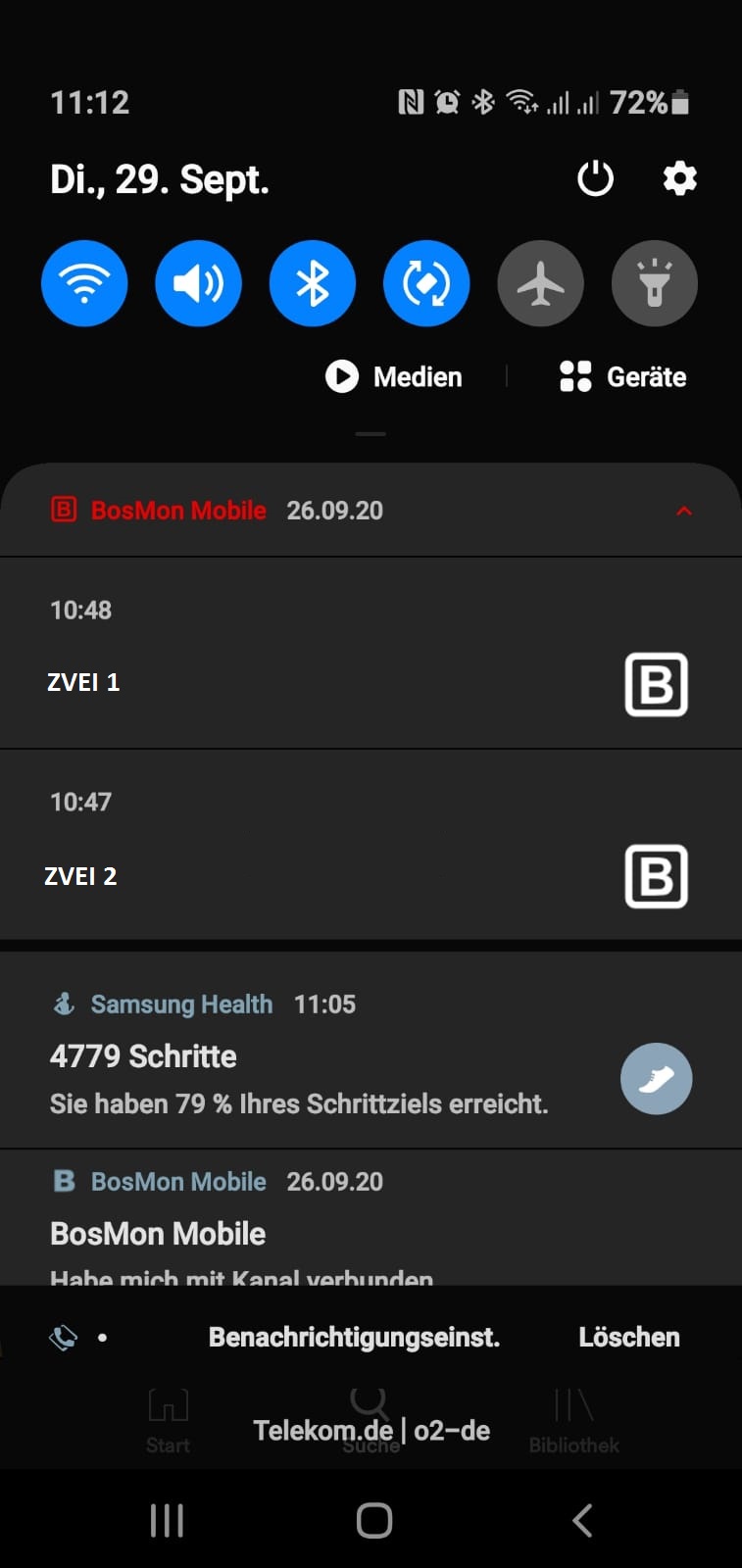
Task: Enable airplane mode
Action: [x=540, y=283]
